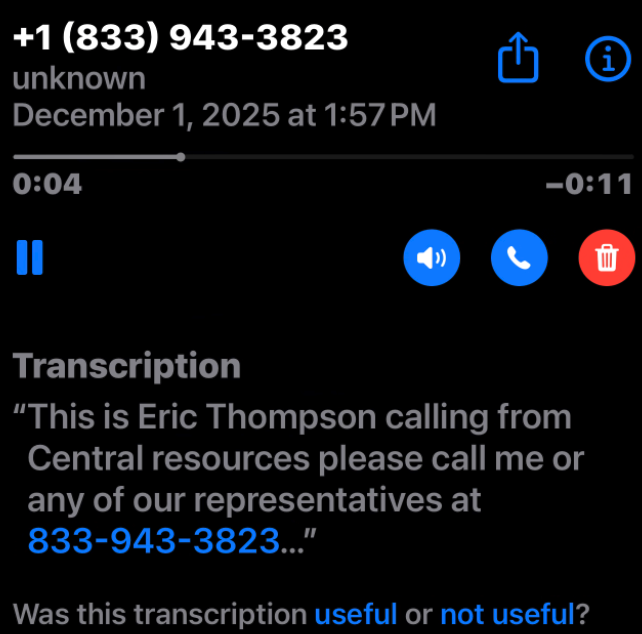
Task: Pause the voicemail playback
Action: click(30, 257)
